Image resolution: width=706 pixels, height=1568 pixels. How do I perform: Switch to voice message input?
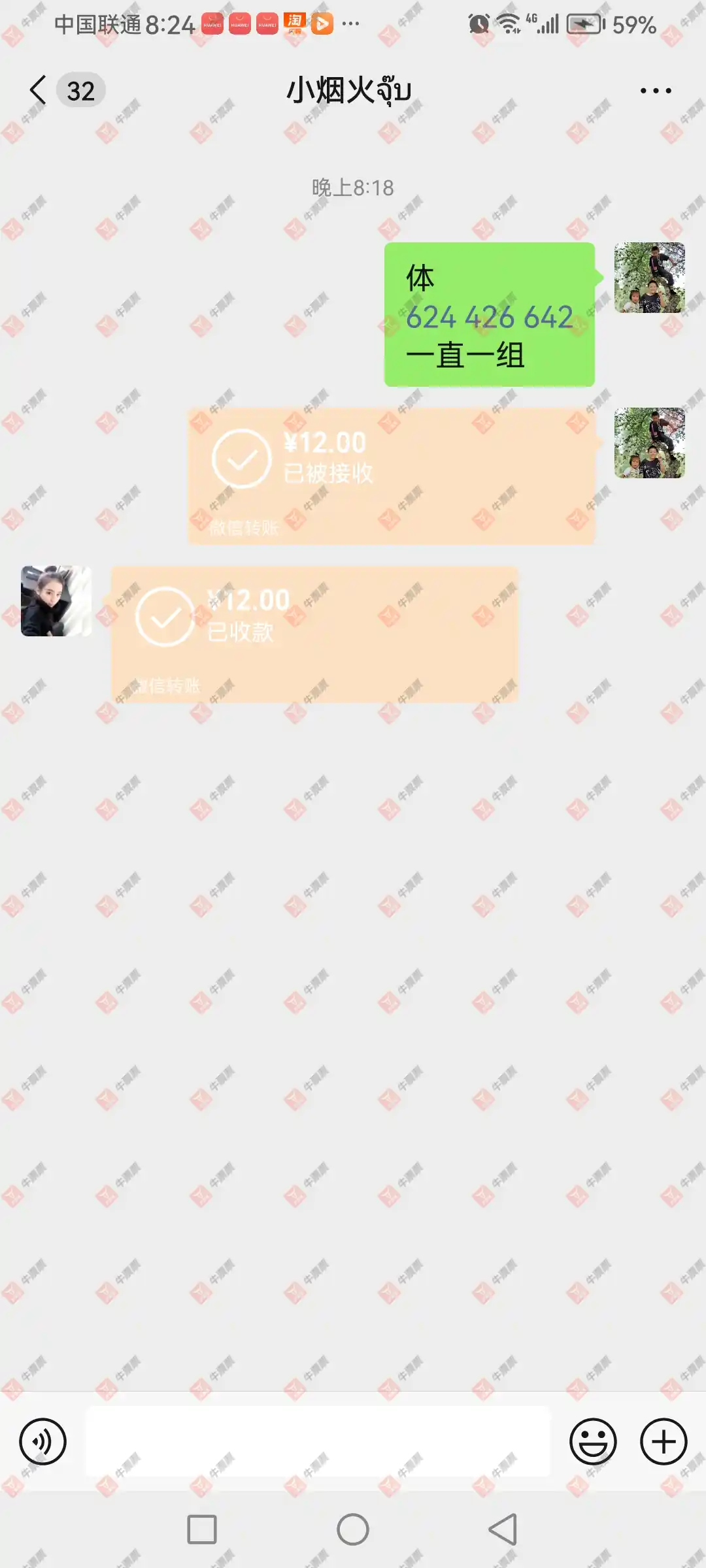click(42, 1441)
